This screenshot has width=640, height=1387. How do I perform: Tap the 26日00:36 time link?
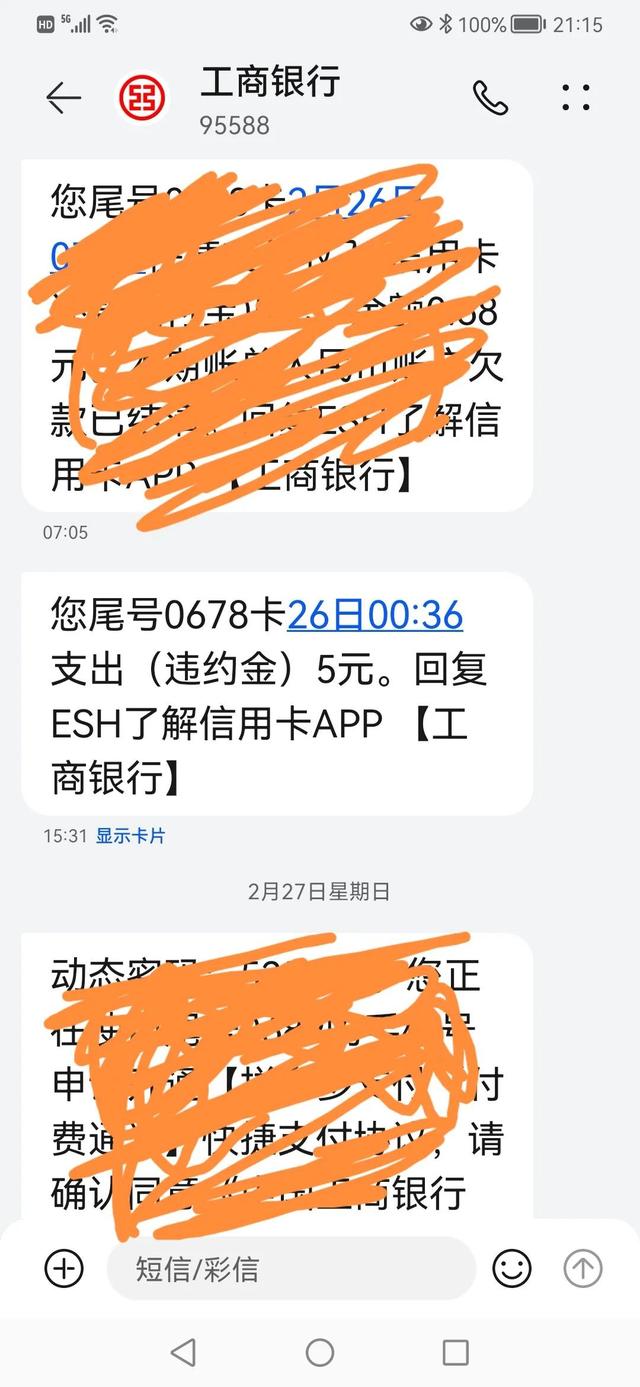[375, 616]
